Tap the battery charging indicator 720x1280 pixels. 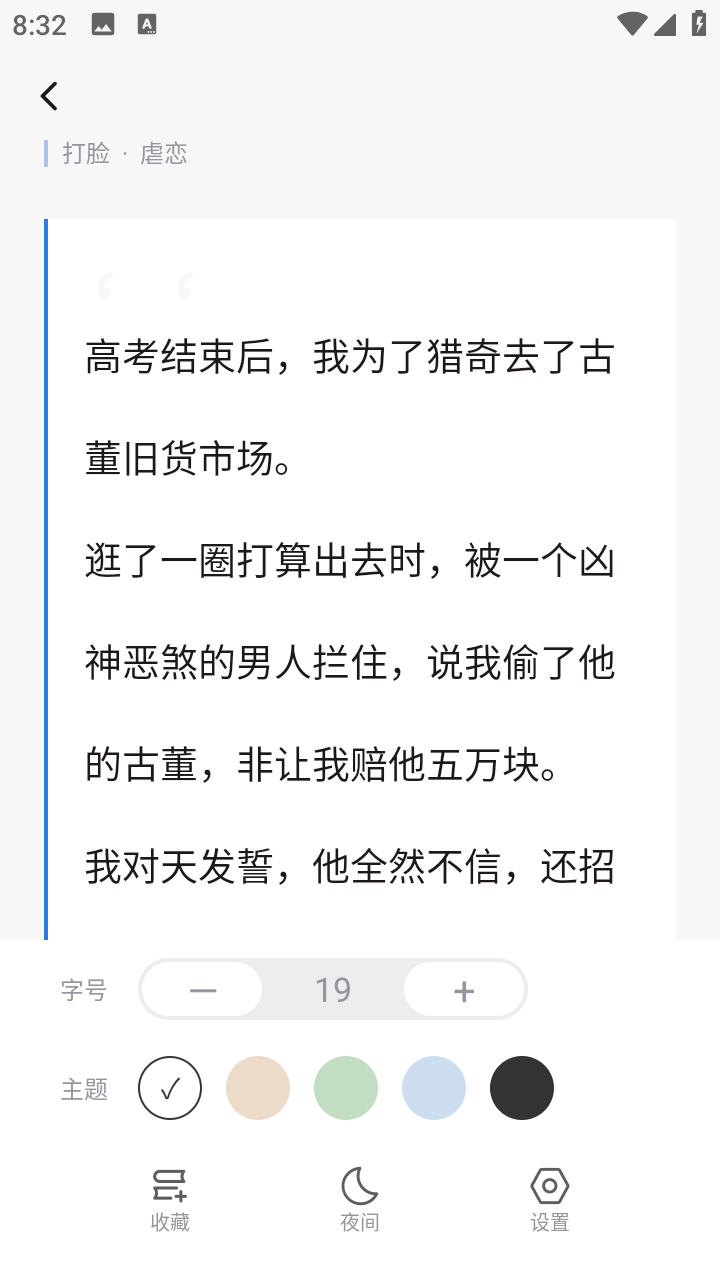click(x=699, y=24)
